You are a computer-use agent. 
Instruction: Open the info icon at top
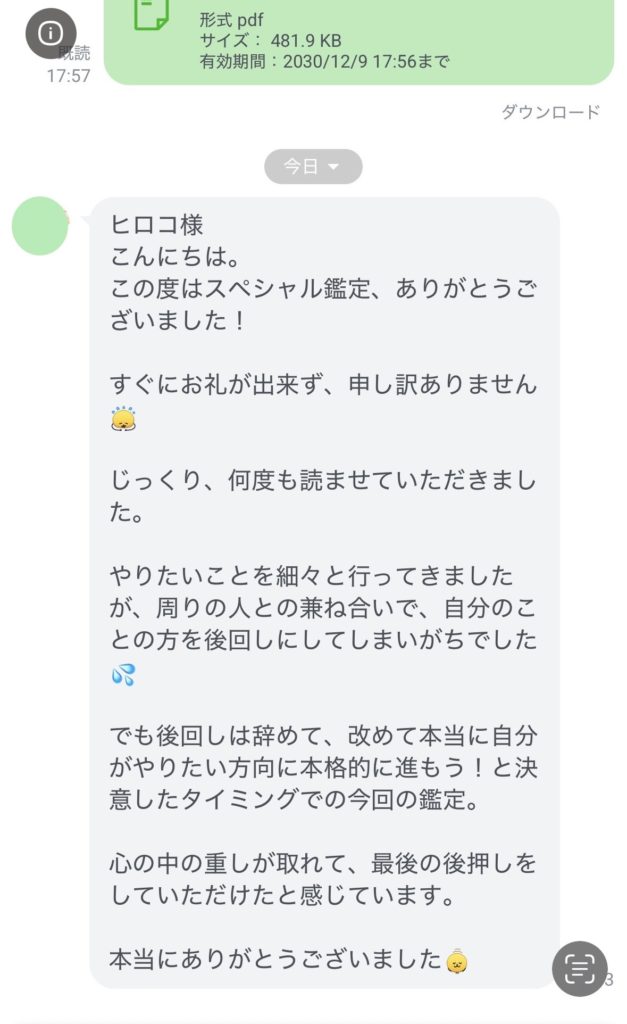[x=50, y=33]
